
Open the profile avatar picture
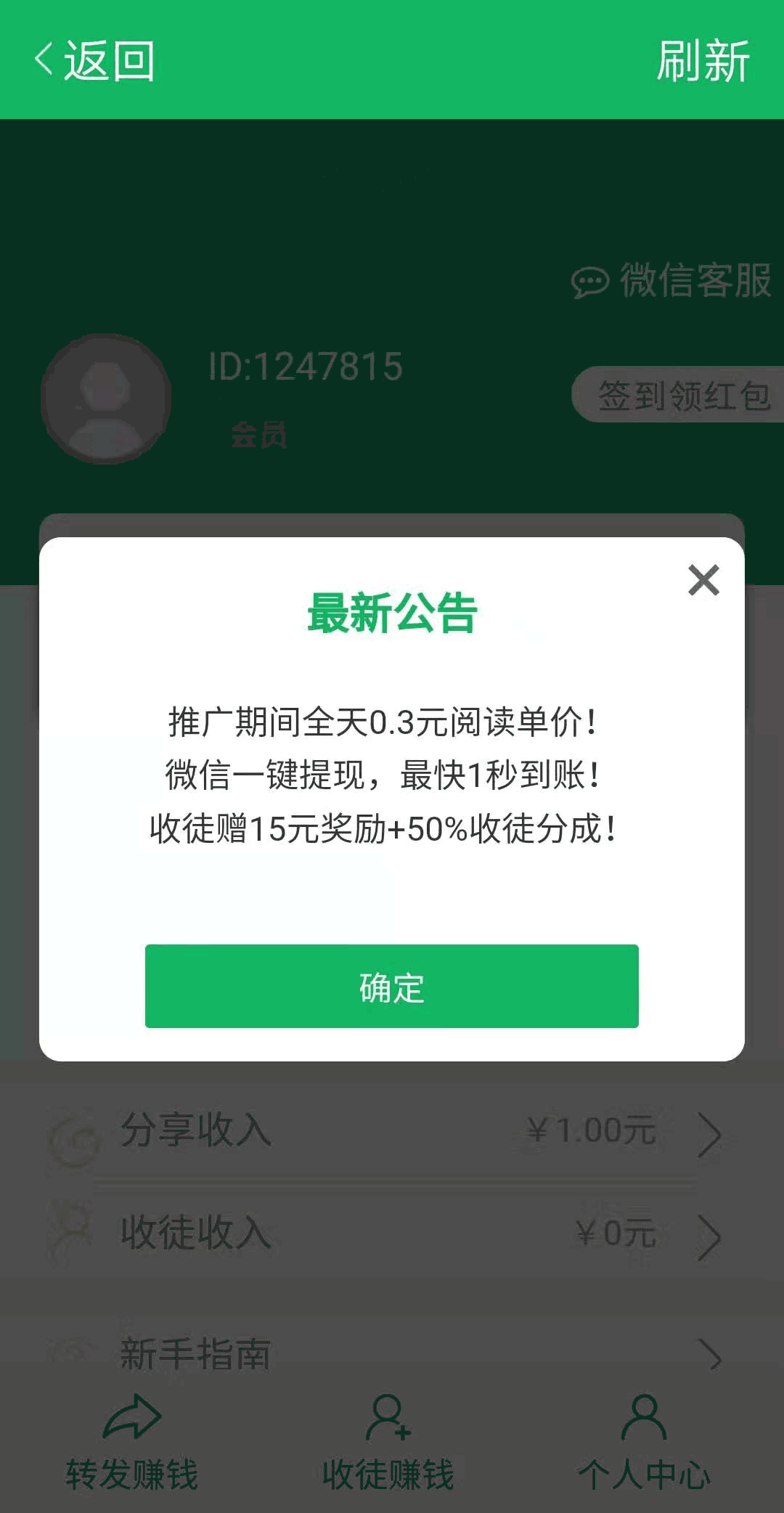[x=106, y=399]
